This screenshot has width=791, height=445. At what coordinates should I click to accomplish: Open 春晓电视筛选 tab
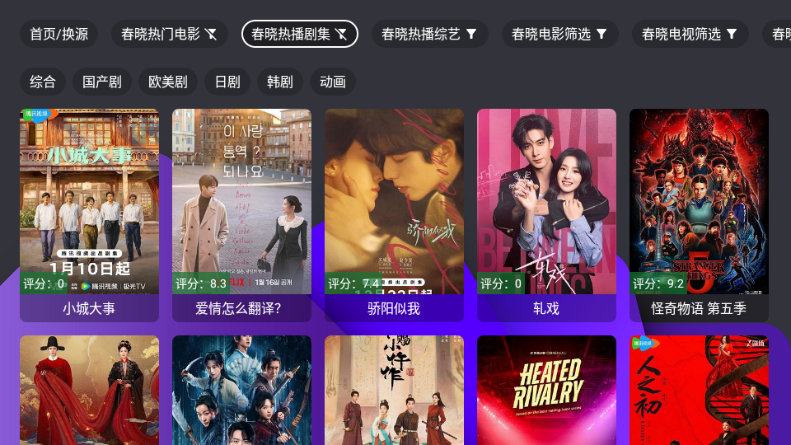(690, 34)
